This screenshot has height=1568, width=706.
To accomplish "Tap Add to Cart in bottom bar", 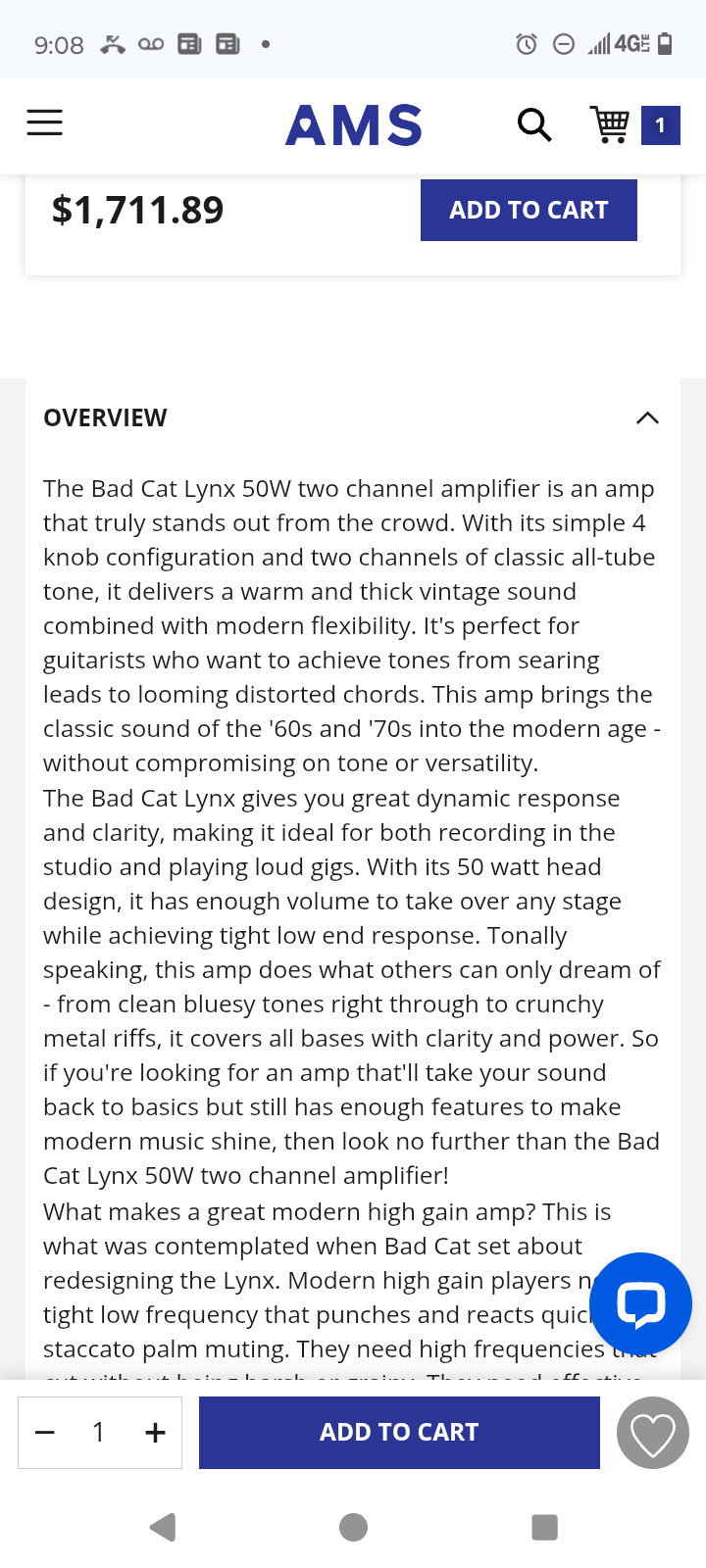I will click(399, 1433).
